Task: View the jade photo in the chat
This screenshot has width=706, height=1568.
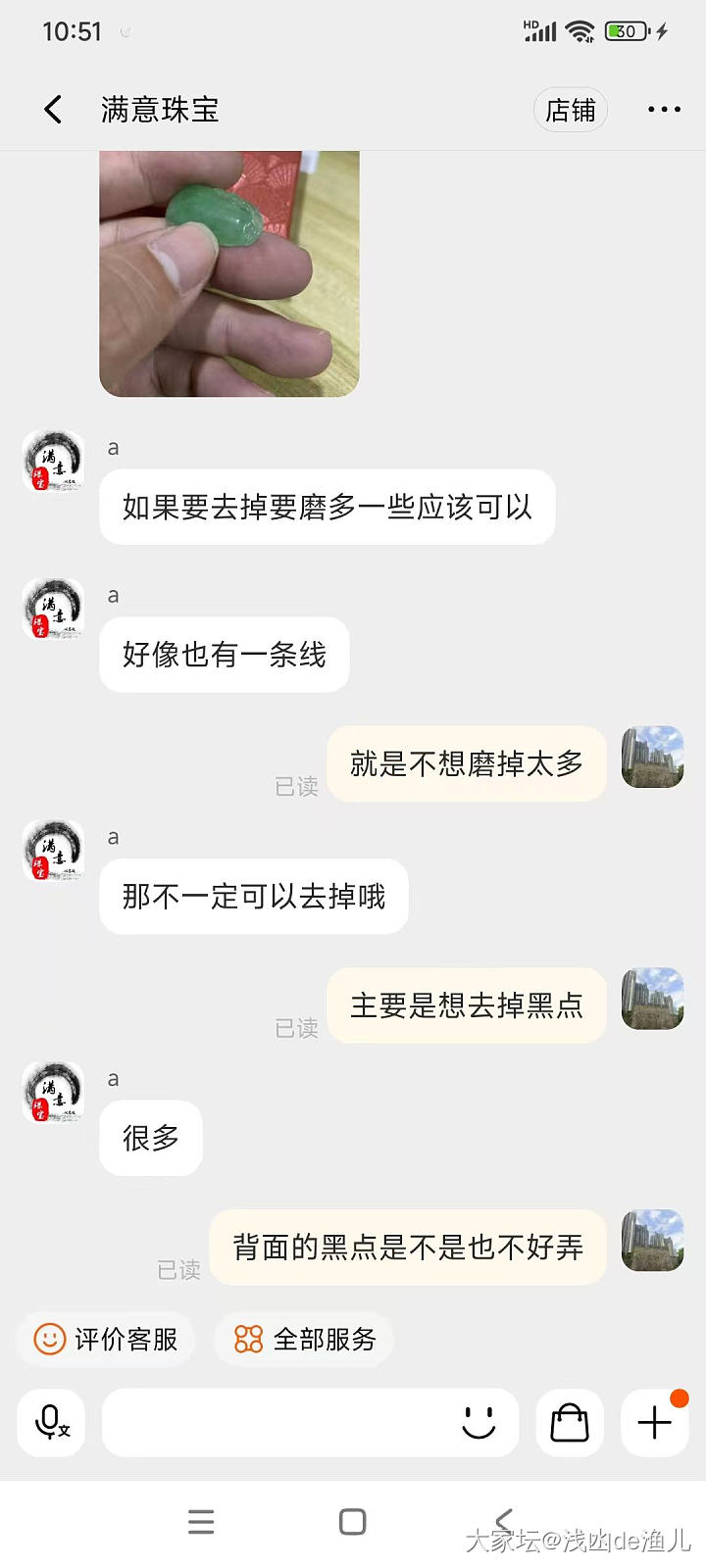Action: (x=229, y=273)
